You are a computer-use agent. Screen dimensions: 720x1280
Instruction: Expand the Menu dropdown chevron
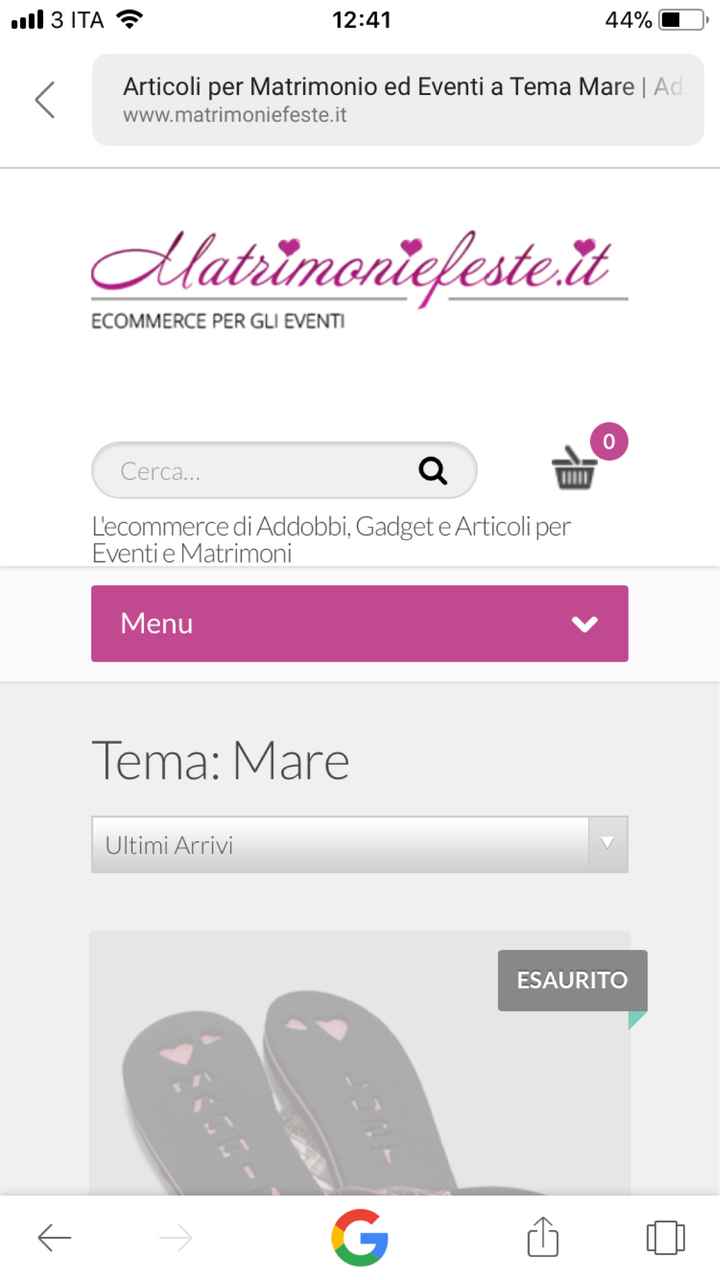(583, 623)
